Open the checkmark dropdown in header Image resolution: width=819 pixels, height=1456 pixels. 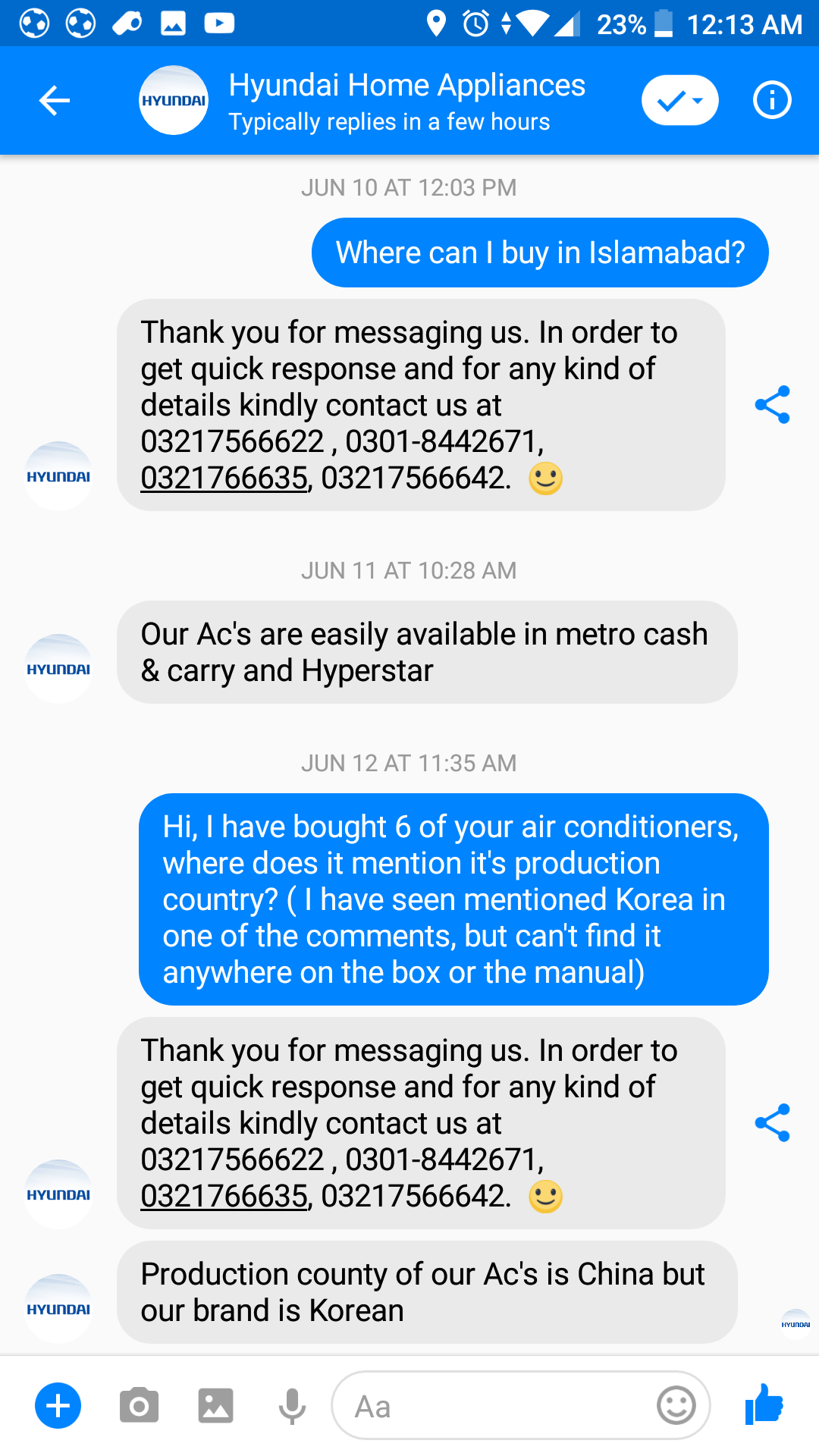pyautogui.click(x=679, y=101)
